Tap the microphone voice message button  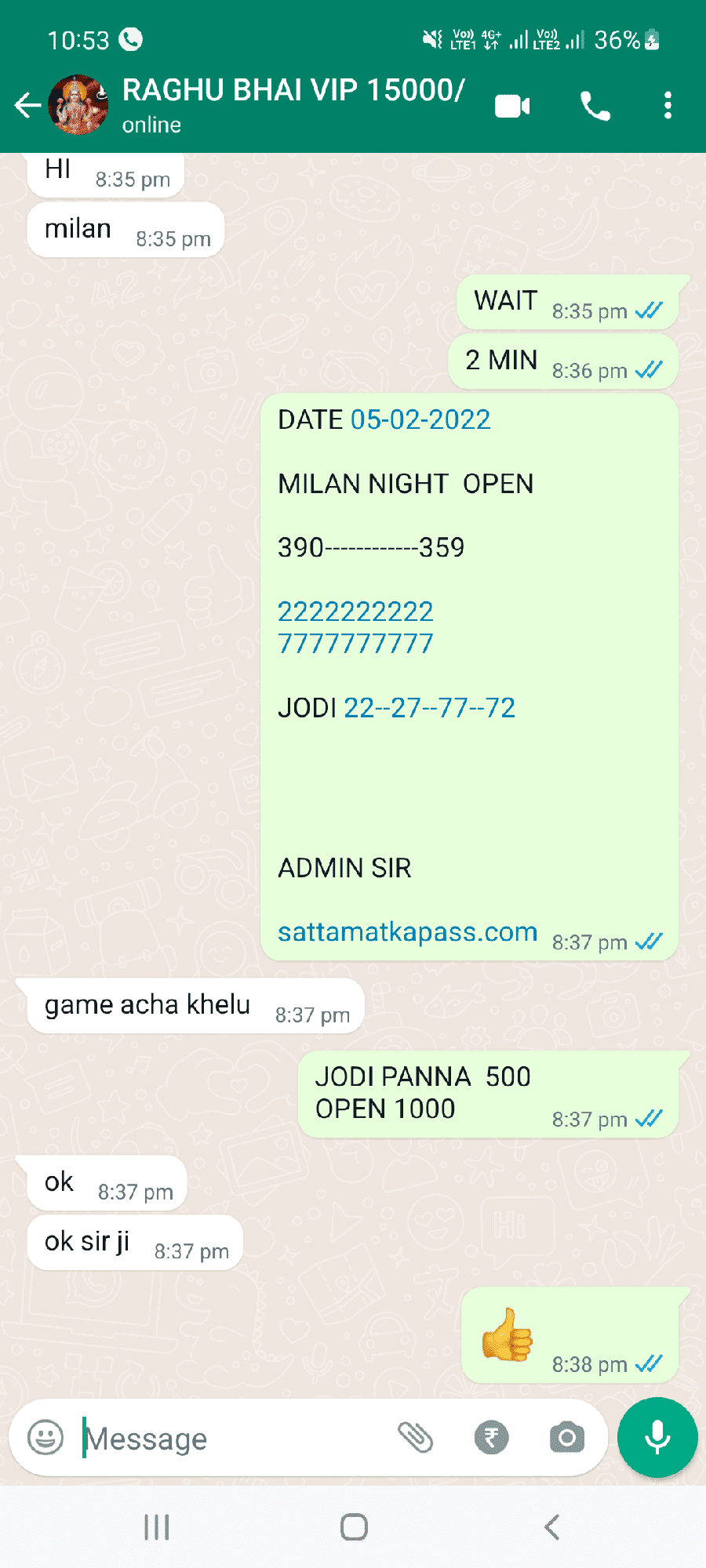pyautogui.click(x=657, y=1438)
